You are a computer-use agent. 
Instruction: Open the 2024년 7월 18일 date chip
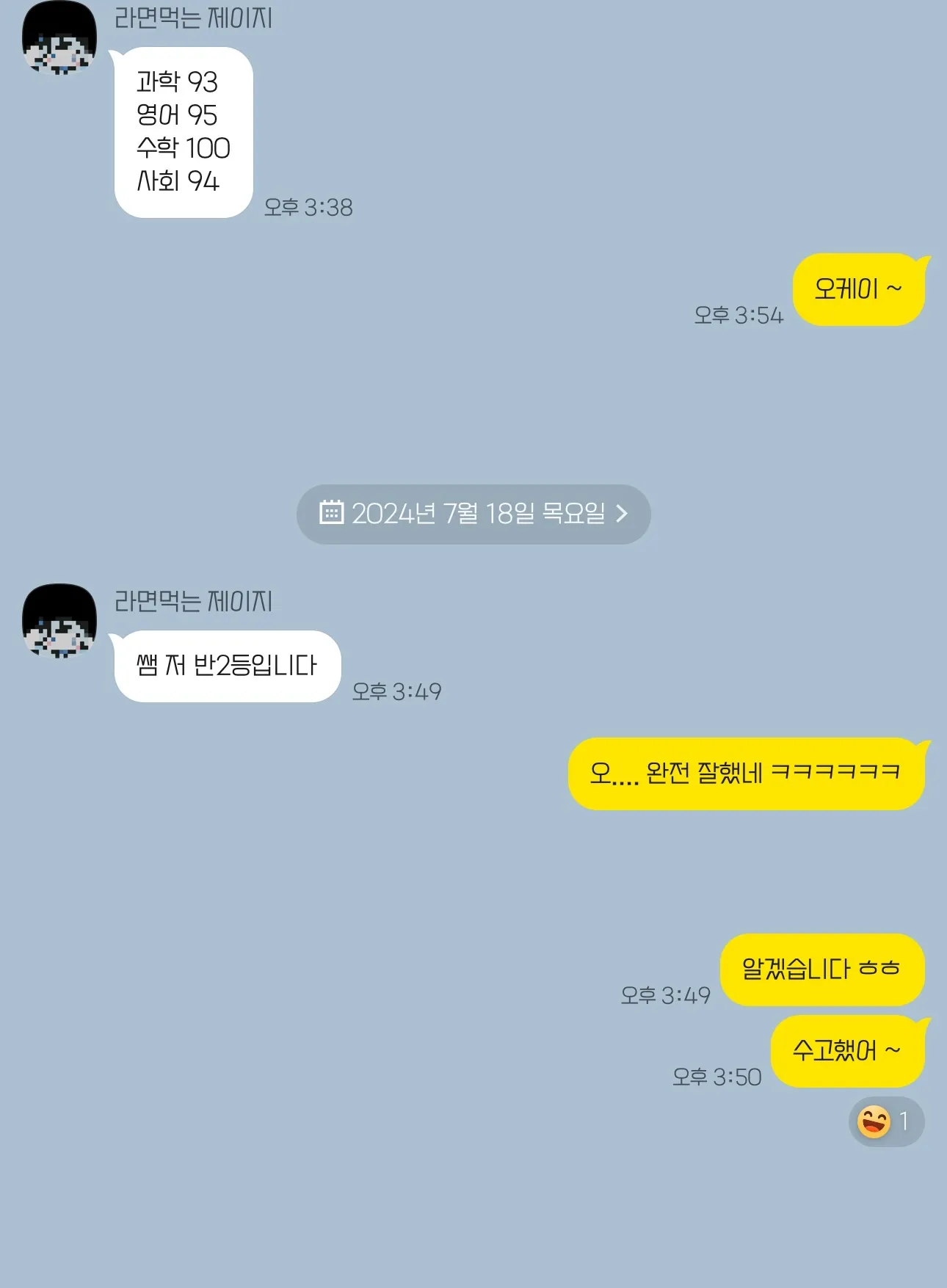tap(473, 514)
